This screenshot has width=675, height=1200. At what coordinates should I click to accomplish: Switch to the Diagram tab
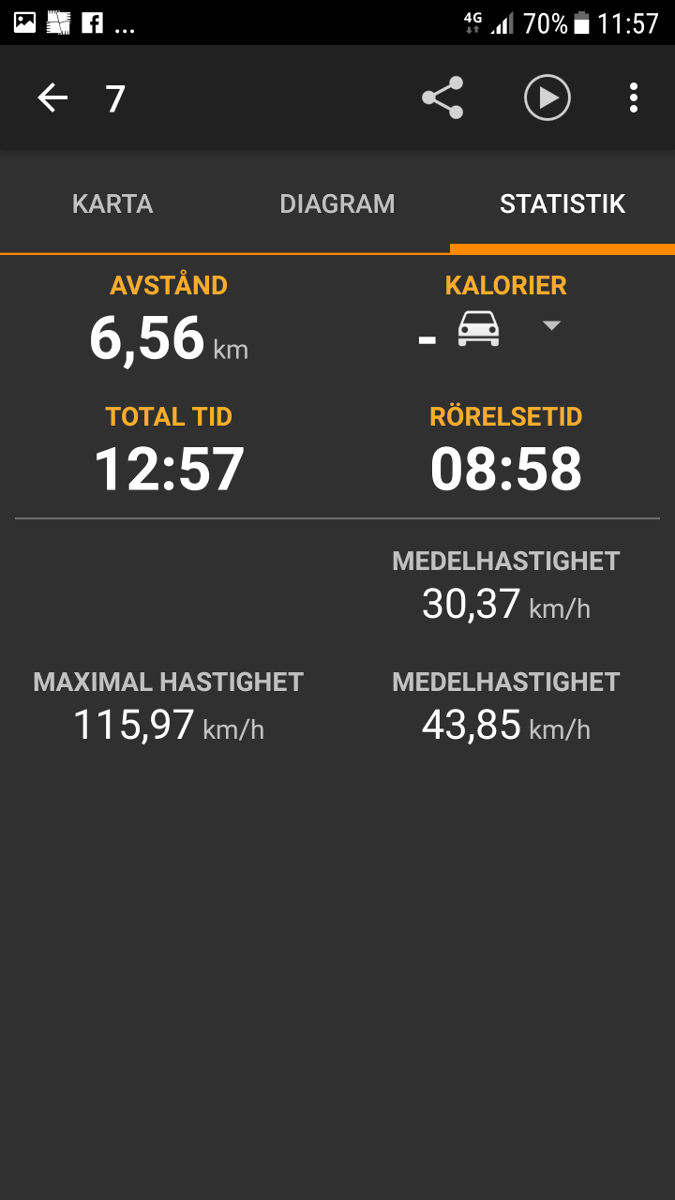[x=337, y=204]
